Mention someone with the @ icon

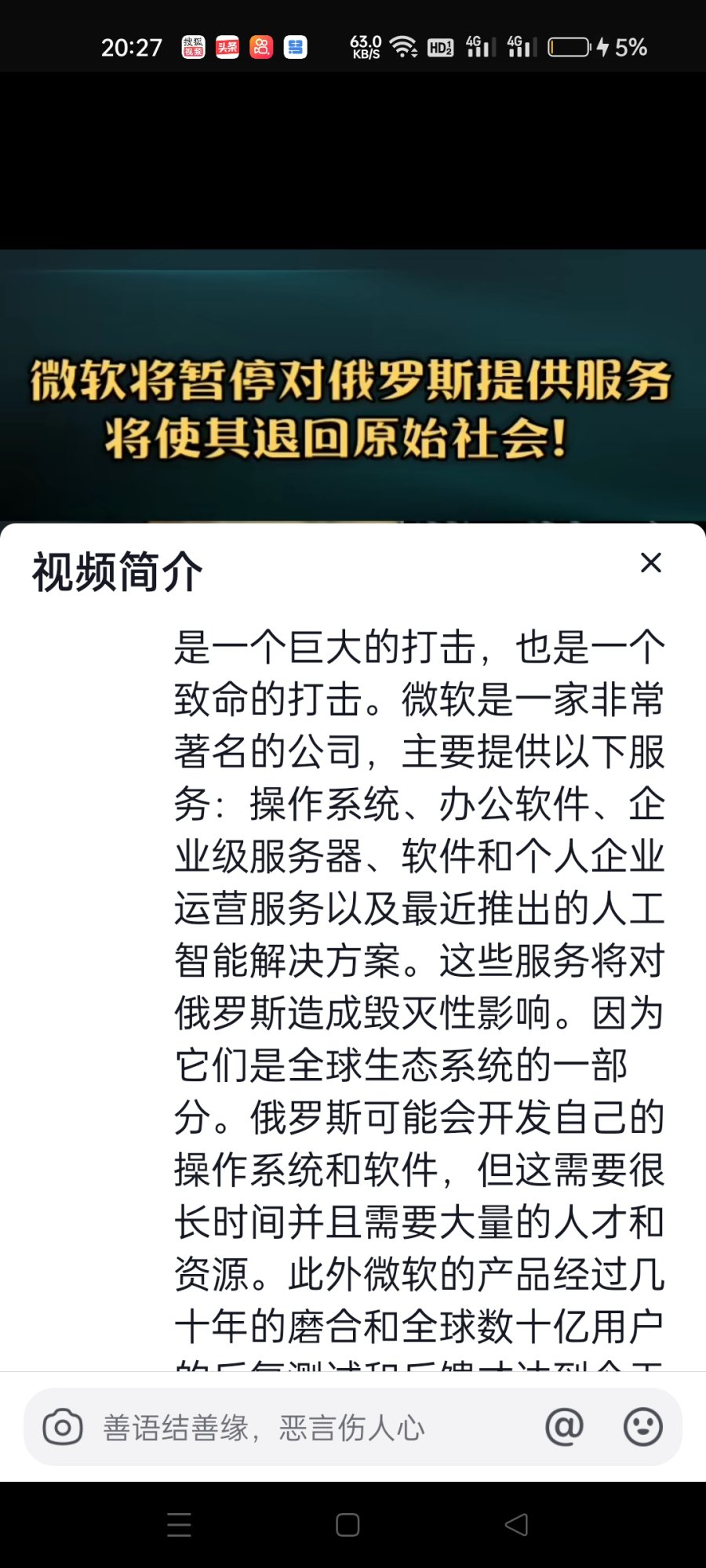click(x=564, y=1427)
